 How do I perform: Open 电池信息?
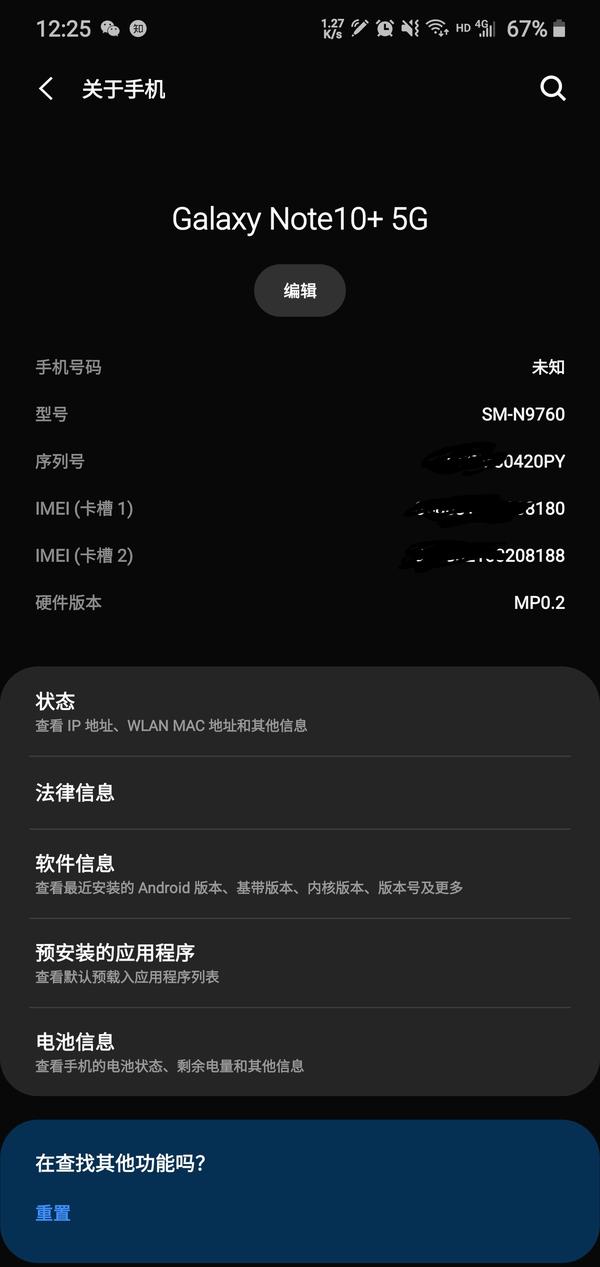pyautogui.click(x=300, y=1052)
